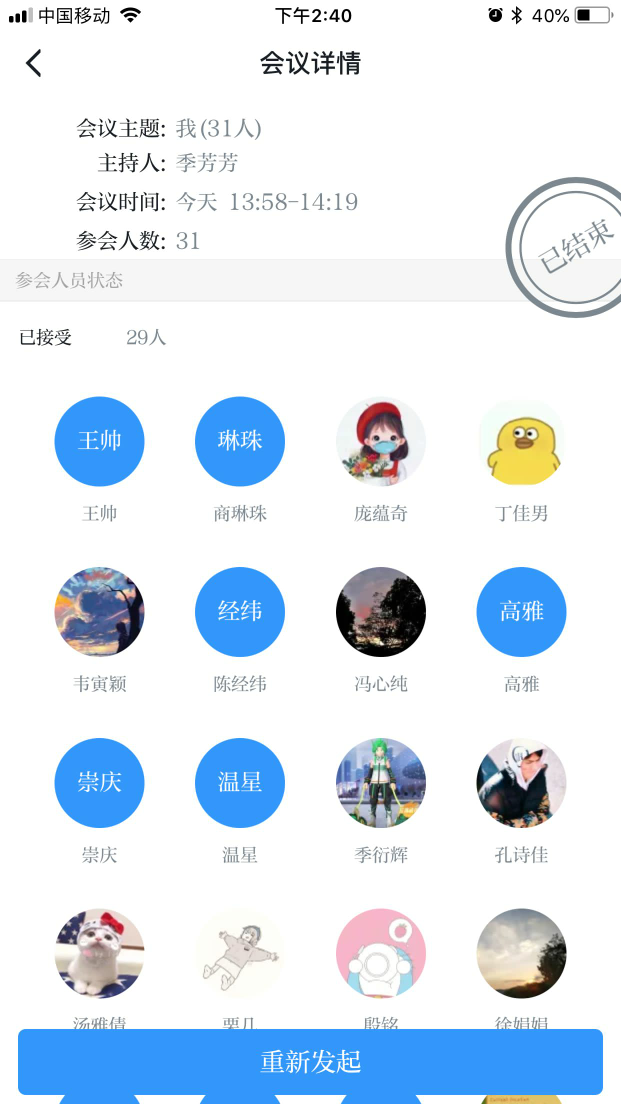The height and width of the screenshot is (1104, 621).
Task: Open attendee 商琳珠's avatar
Action: (240, 441)
